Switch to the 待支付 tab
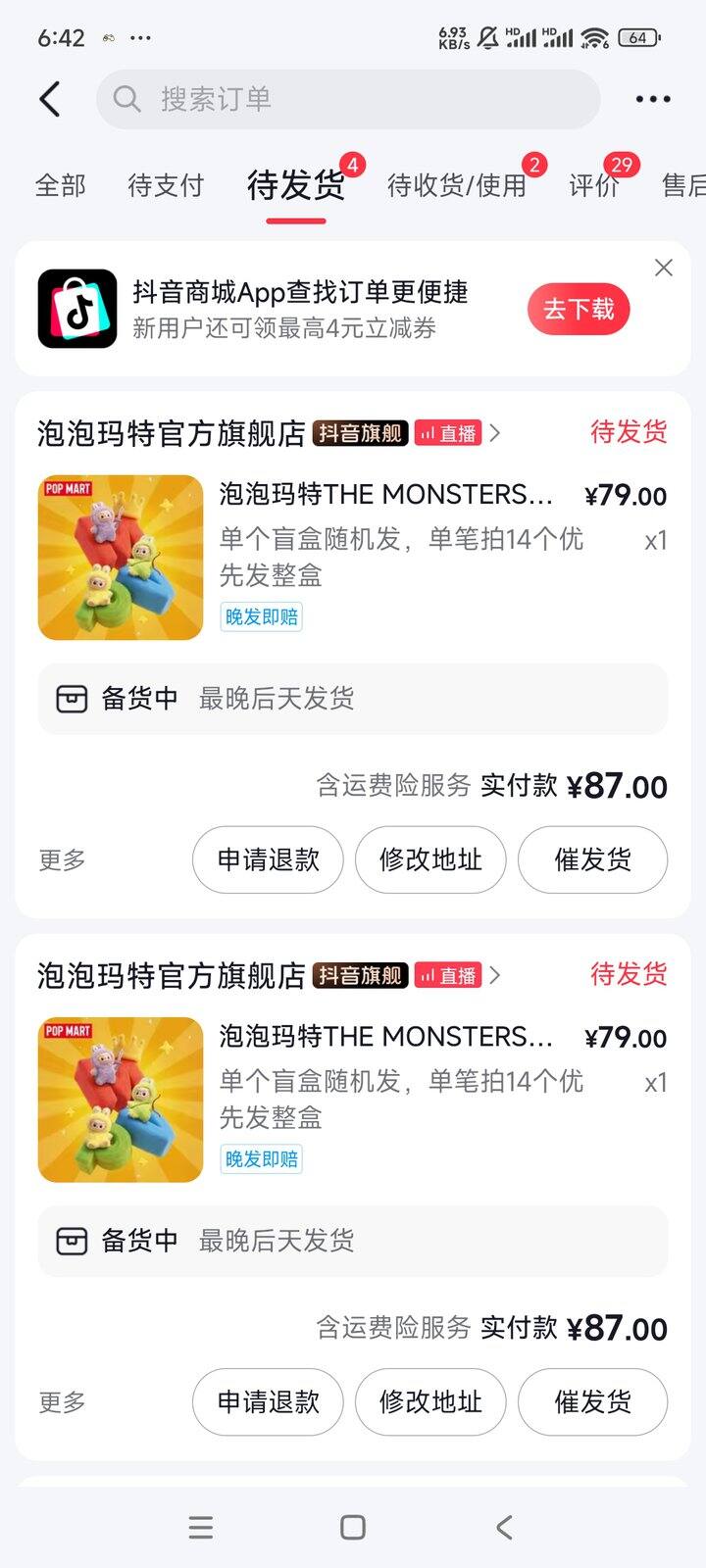The height and width of the screenshot is (1568, 706). coord(166,185)
